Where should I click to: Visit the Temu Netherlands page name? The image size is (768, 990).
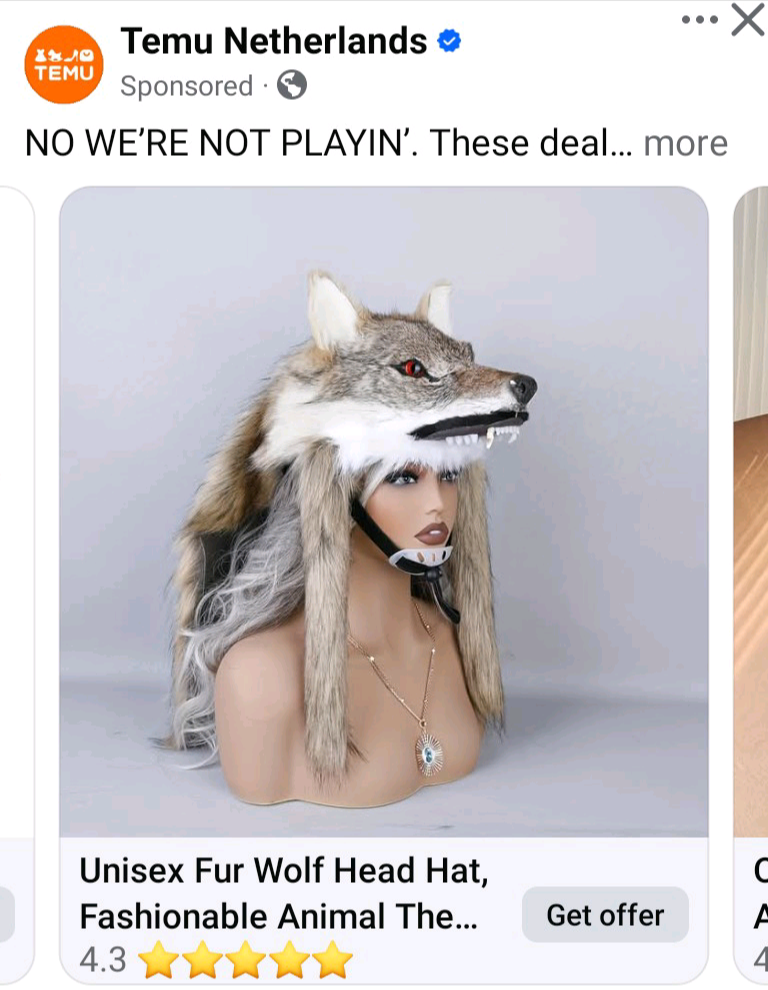pos(273,42)
